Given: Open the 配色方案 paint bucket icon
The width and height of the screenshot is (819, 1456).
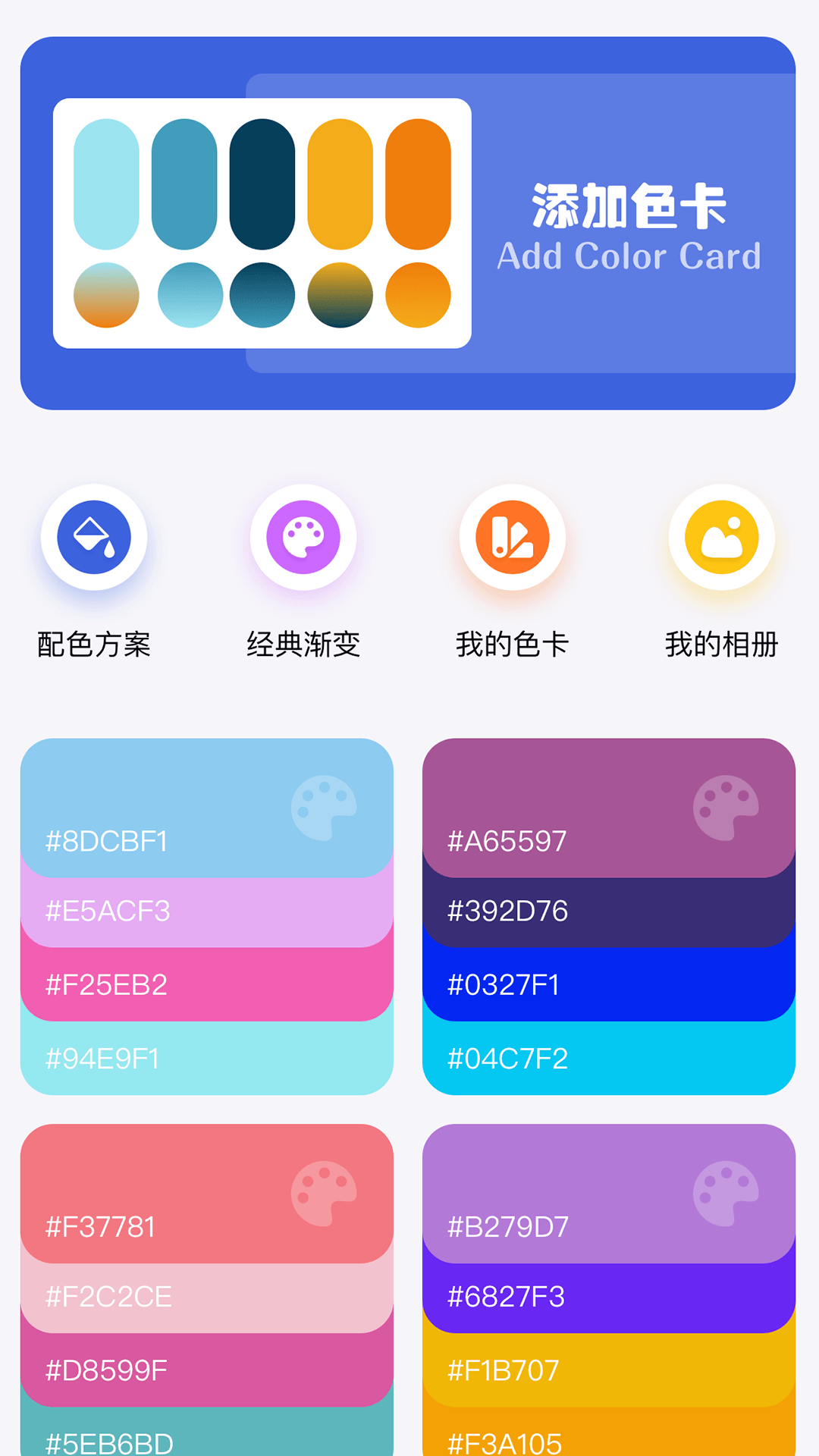Looking at the screenshot, I should (93, 537).
